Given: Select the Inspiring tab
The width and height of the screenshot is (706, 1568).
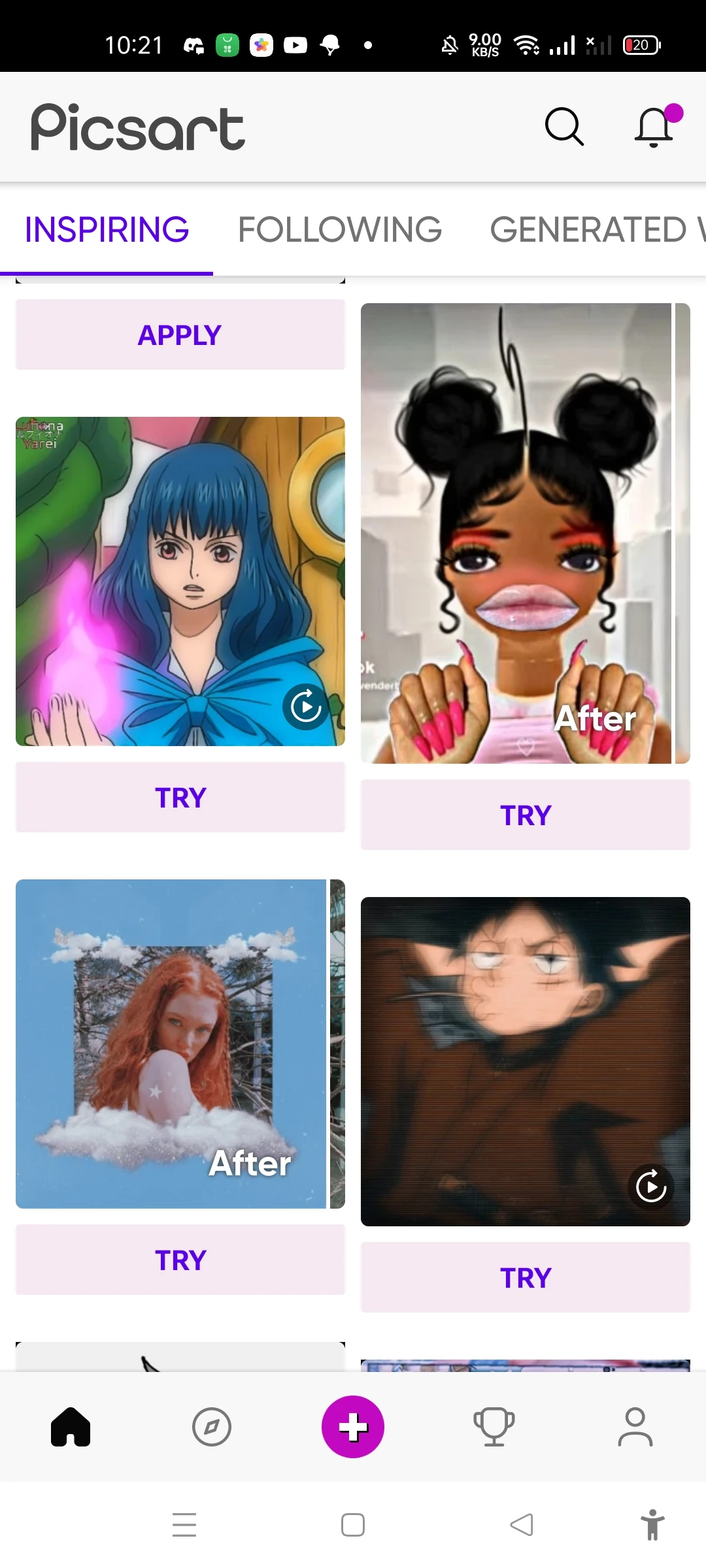Looking at the screenshot, I should tap(107, 230).
